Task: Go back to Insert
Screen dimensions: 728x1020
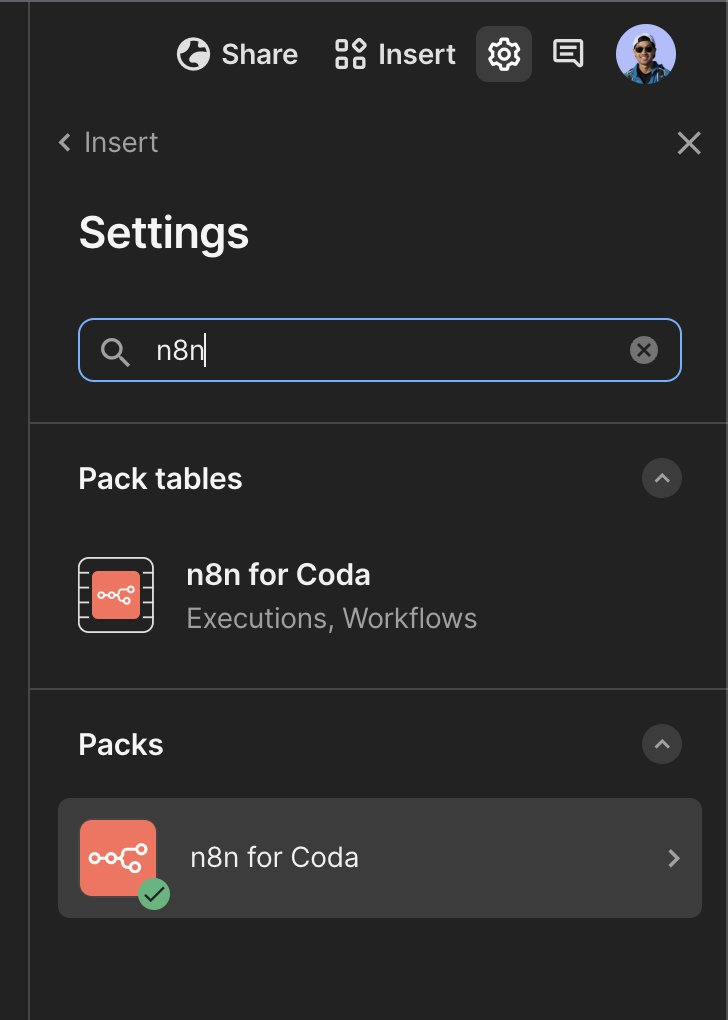Action: pos(108,143)
